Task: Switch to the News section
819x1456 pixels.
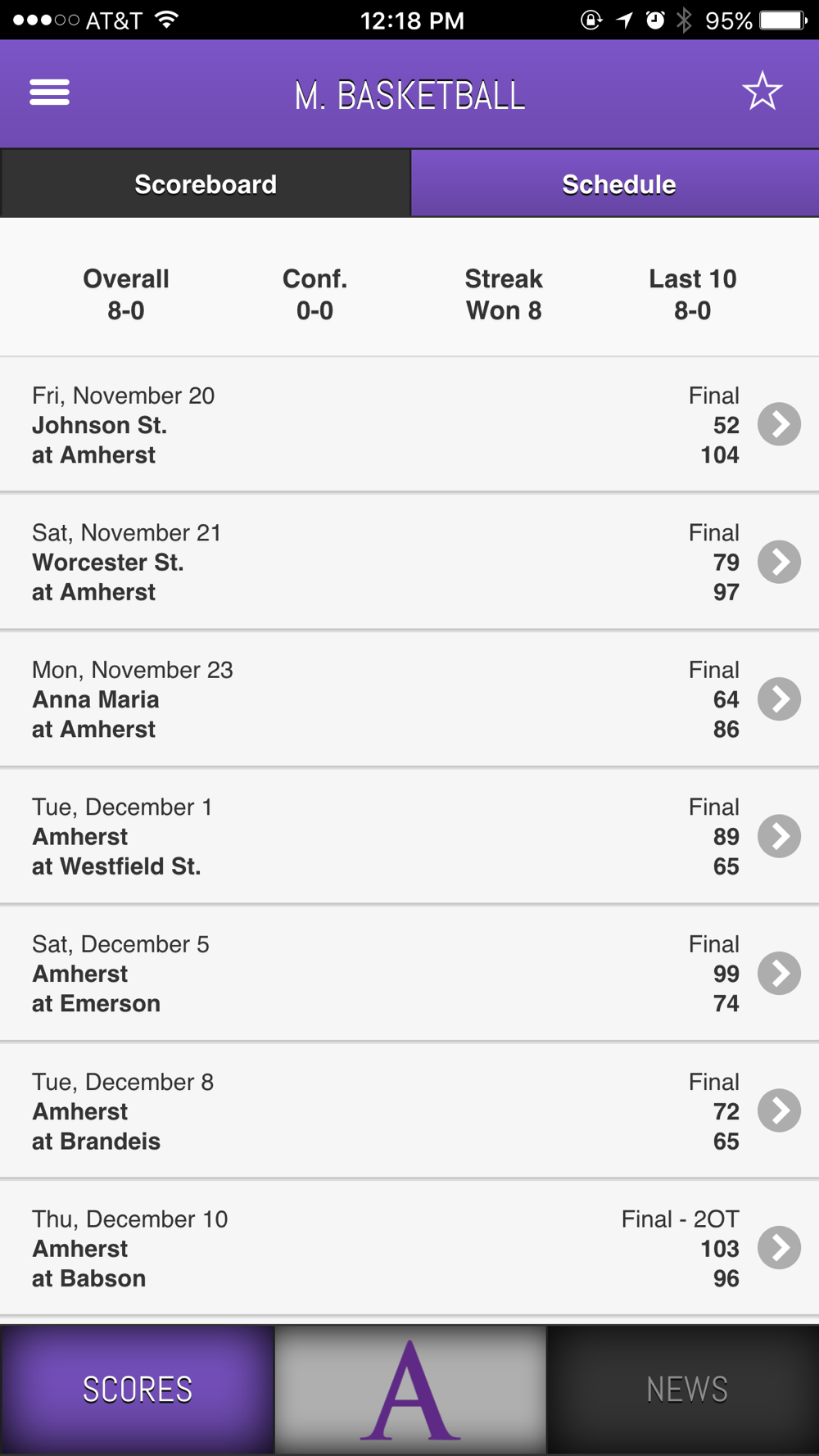Action: click(686, 1390)
